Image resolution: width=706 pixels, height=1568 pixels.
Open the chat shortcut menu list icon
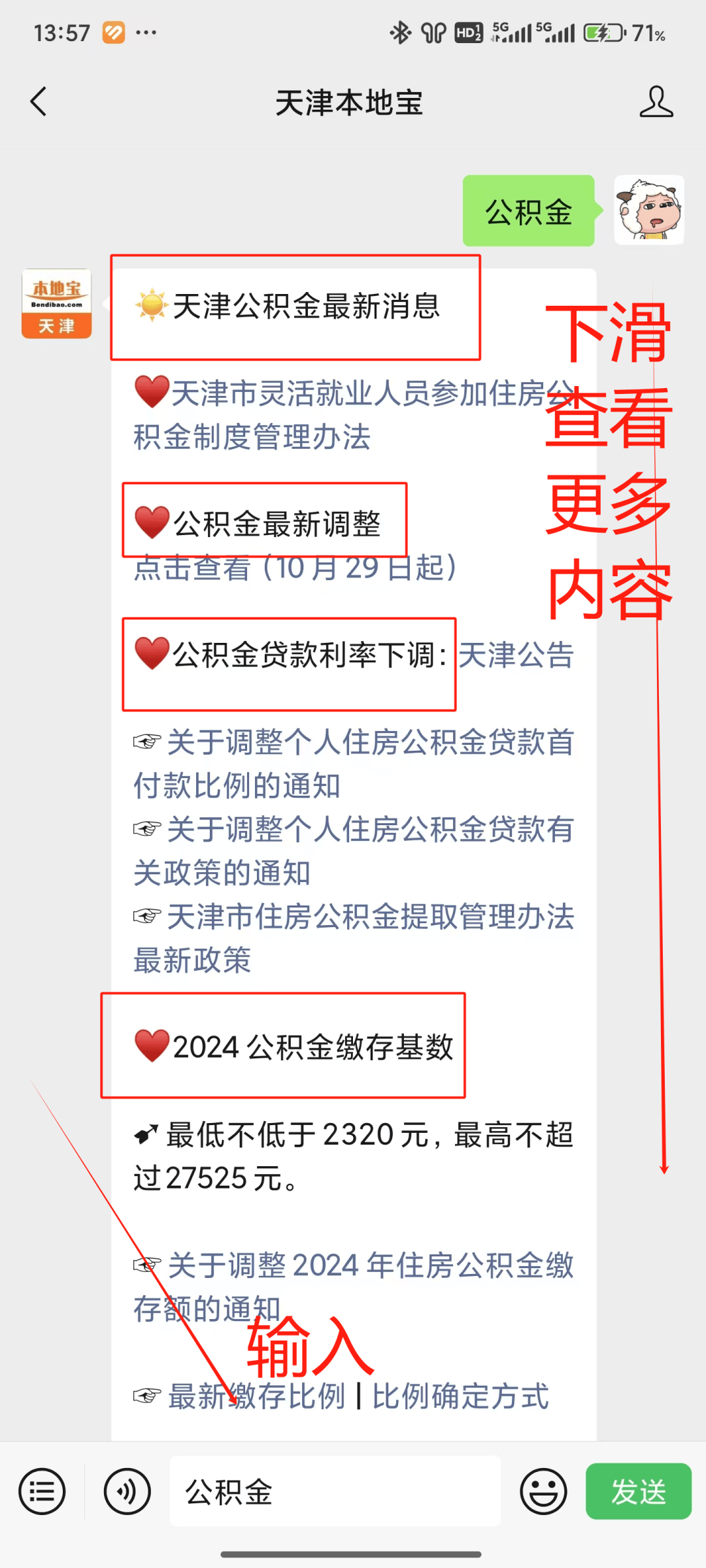pos(41,1492)
